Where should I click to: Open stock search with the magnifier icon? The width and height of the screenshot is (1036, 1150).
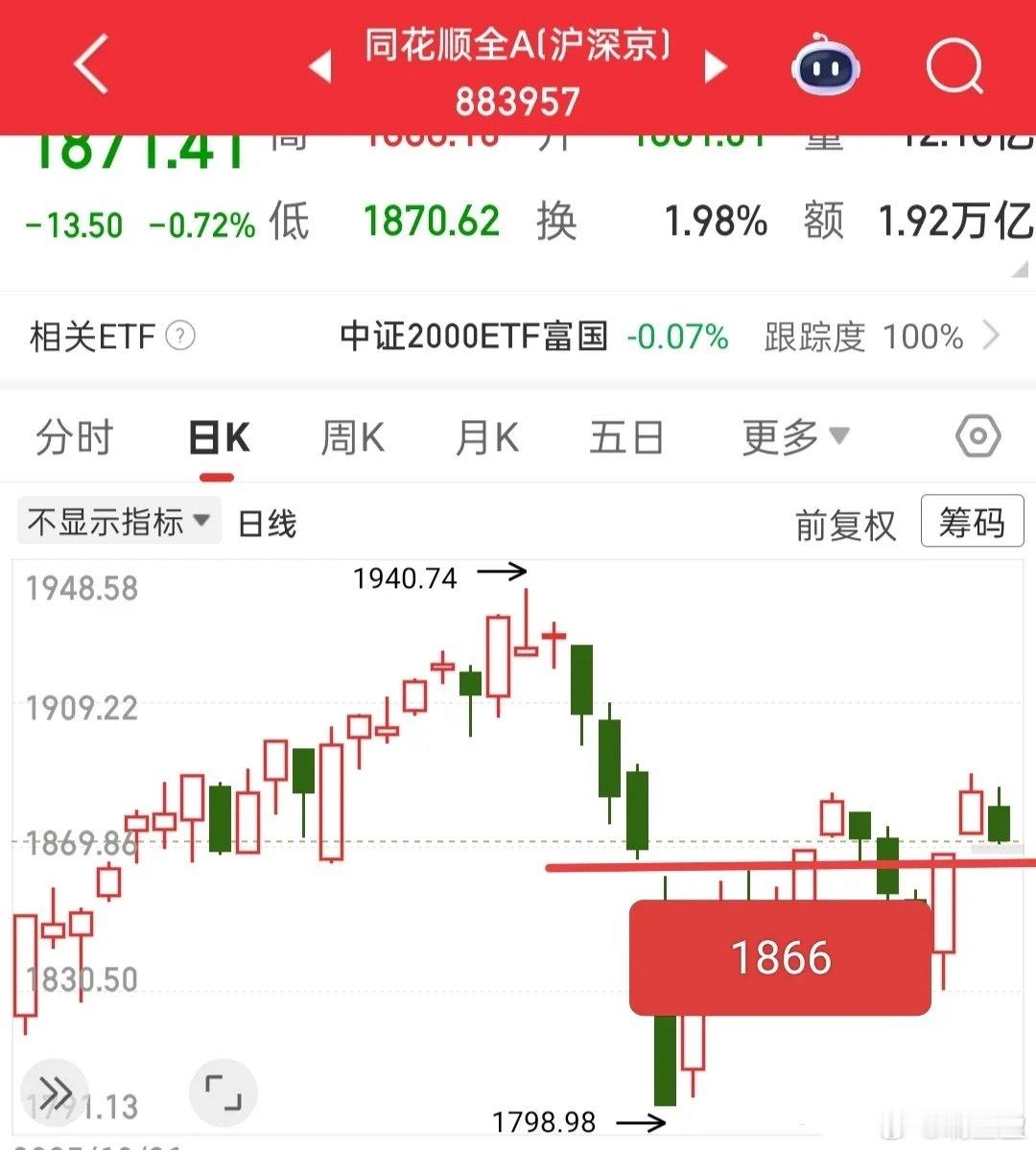tap(954, 67)
